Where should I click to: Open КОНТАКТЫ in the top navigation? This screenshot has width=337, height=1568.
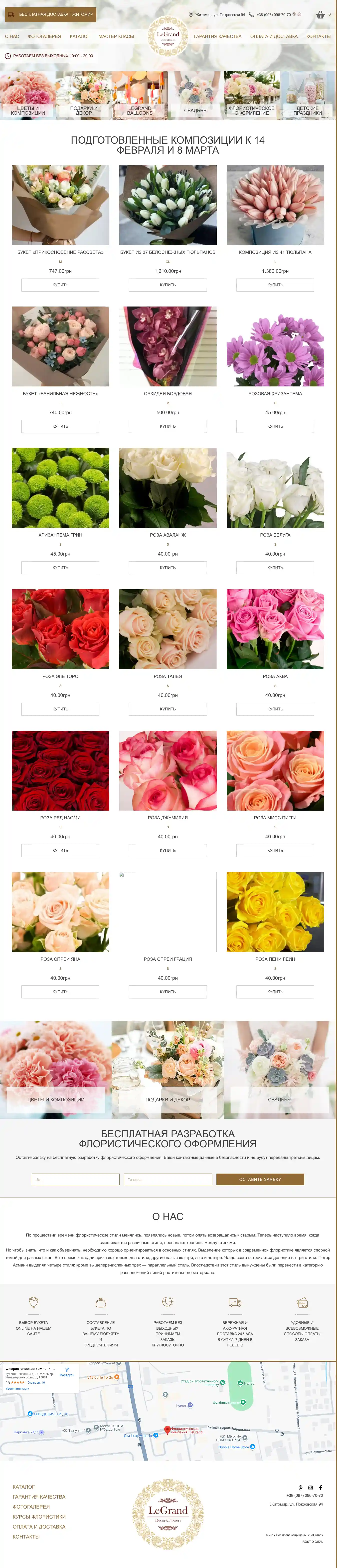(318, 36)
